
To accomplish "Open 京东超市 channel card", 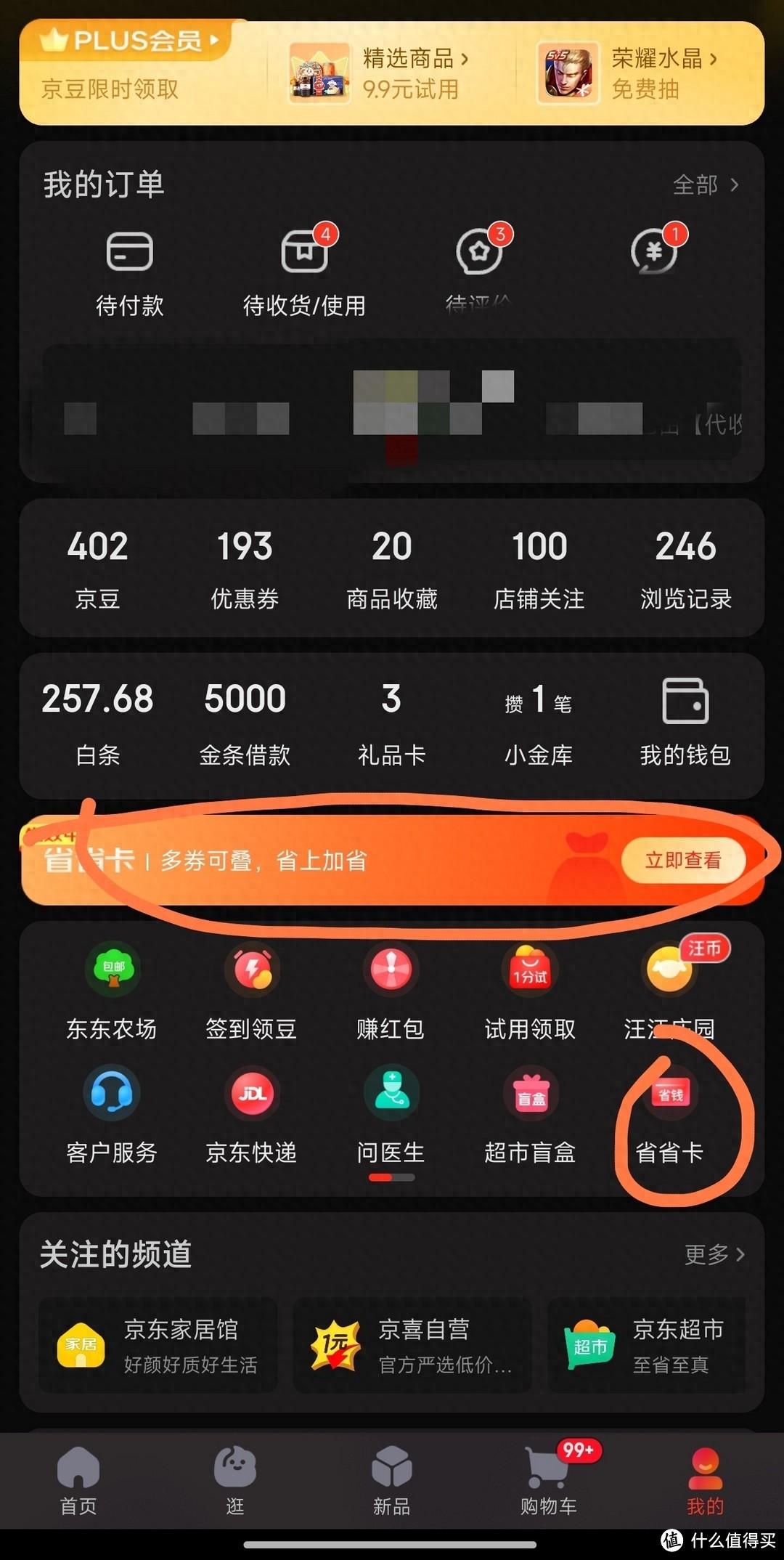I will coord(646,1345).
